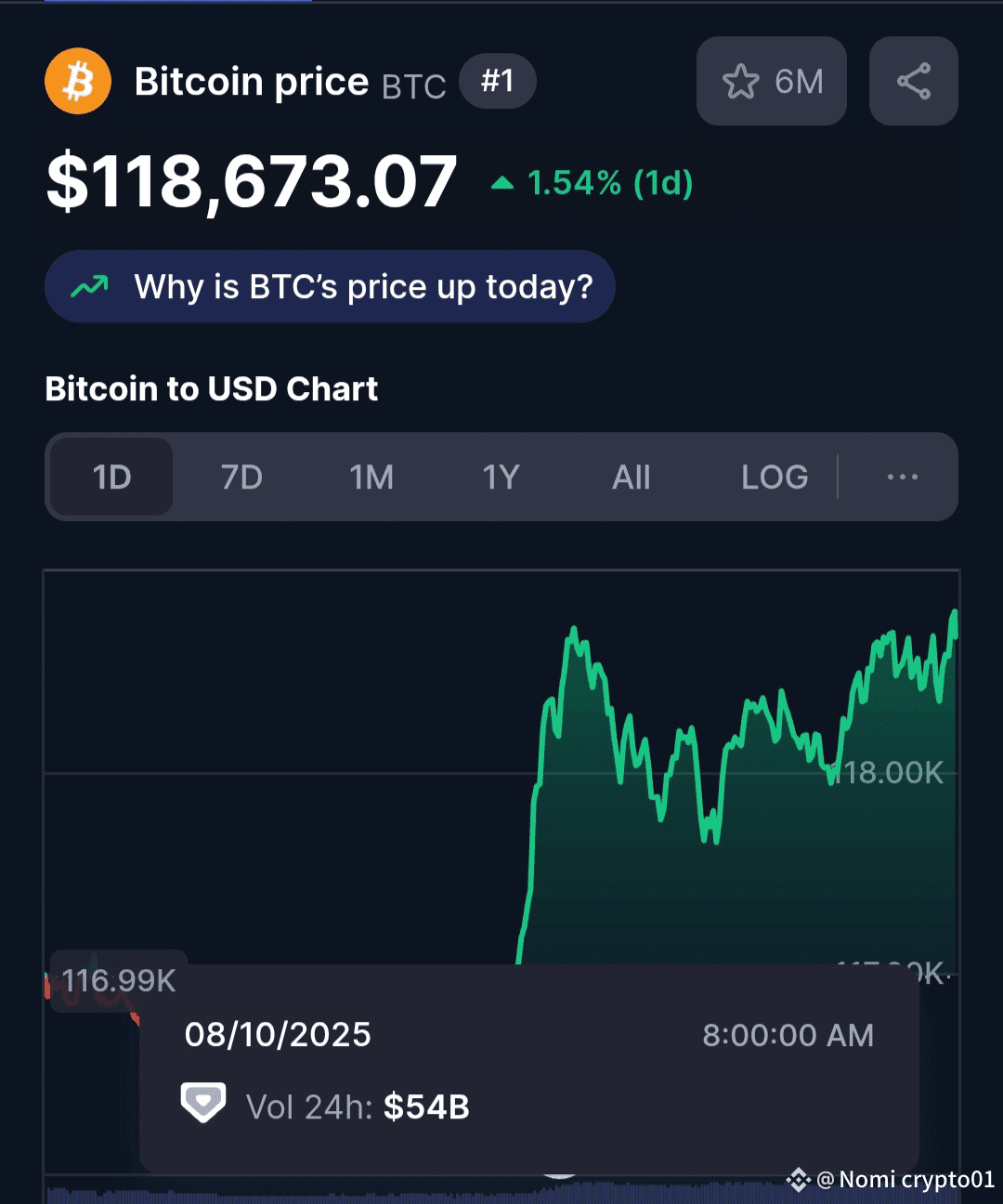Open "Why is BTC's price up today?"

click(x=330, y=287)
